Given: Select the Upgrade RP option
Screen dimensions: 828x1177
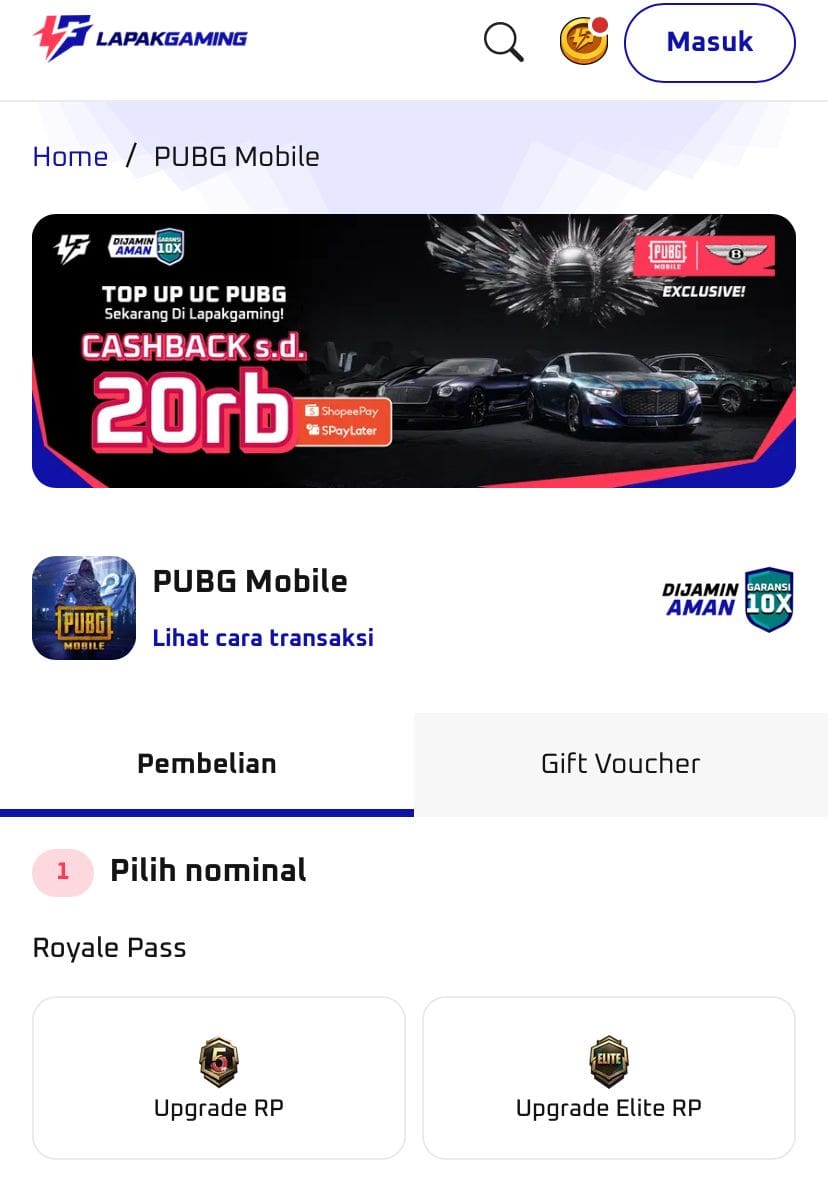Looking at the screenshot, I should pos(219,1077).
